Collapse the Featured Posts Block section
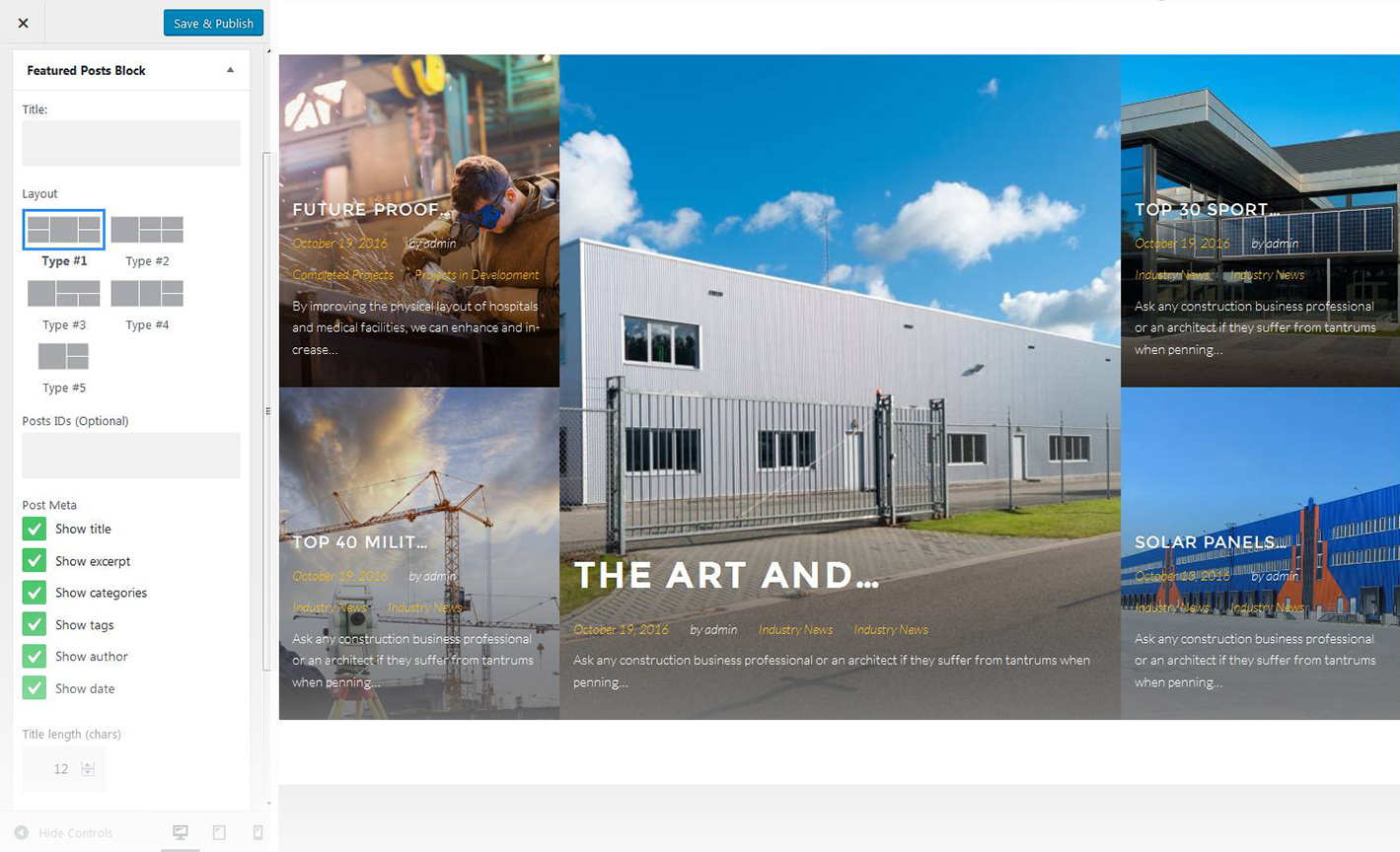 pos(230,70)
